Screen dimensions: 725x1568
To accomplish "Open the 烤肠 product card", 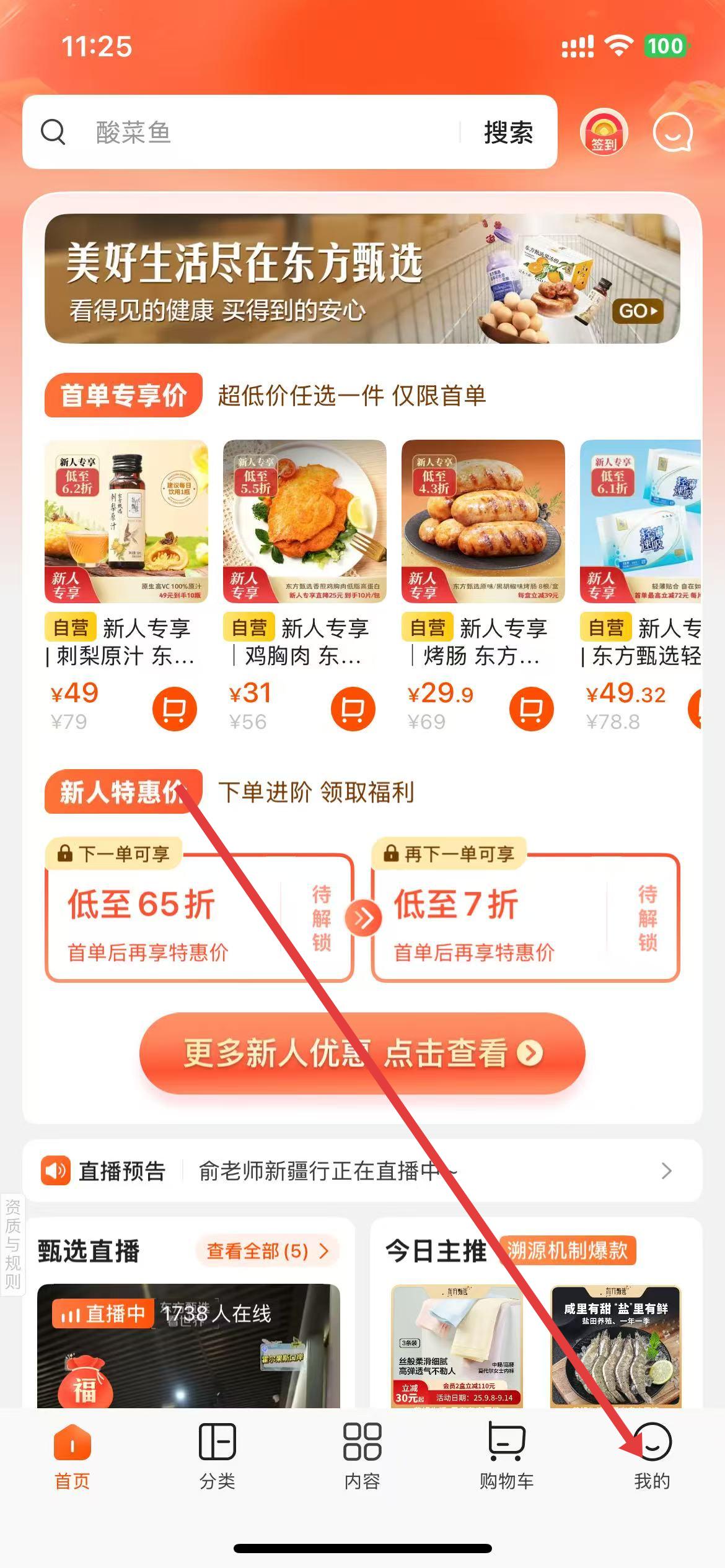I will point(483,521).
